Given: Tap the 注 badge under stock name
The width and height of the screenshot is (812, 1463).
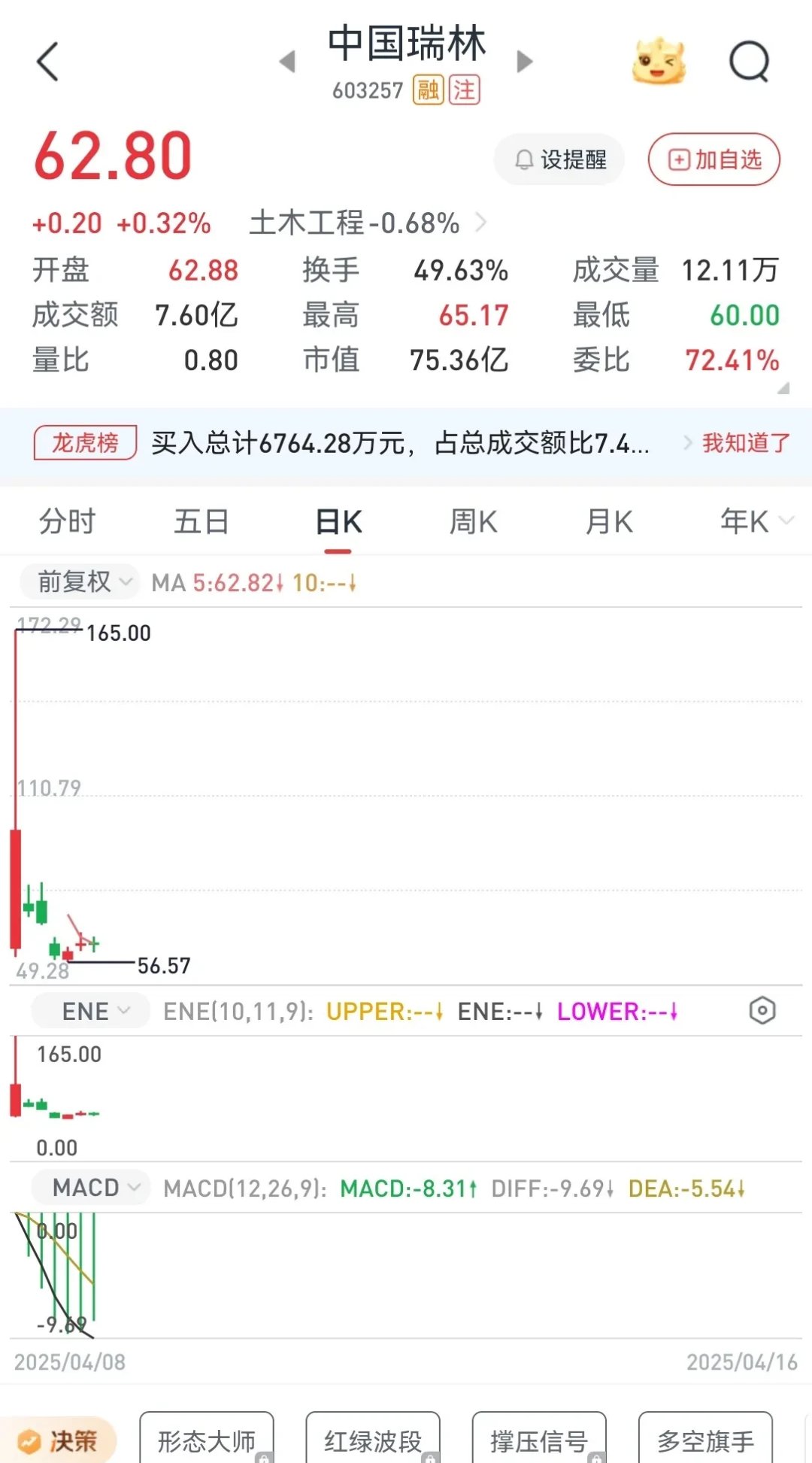Looking at the screenshot, I should pos(465,90).
